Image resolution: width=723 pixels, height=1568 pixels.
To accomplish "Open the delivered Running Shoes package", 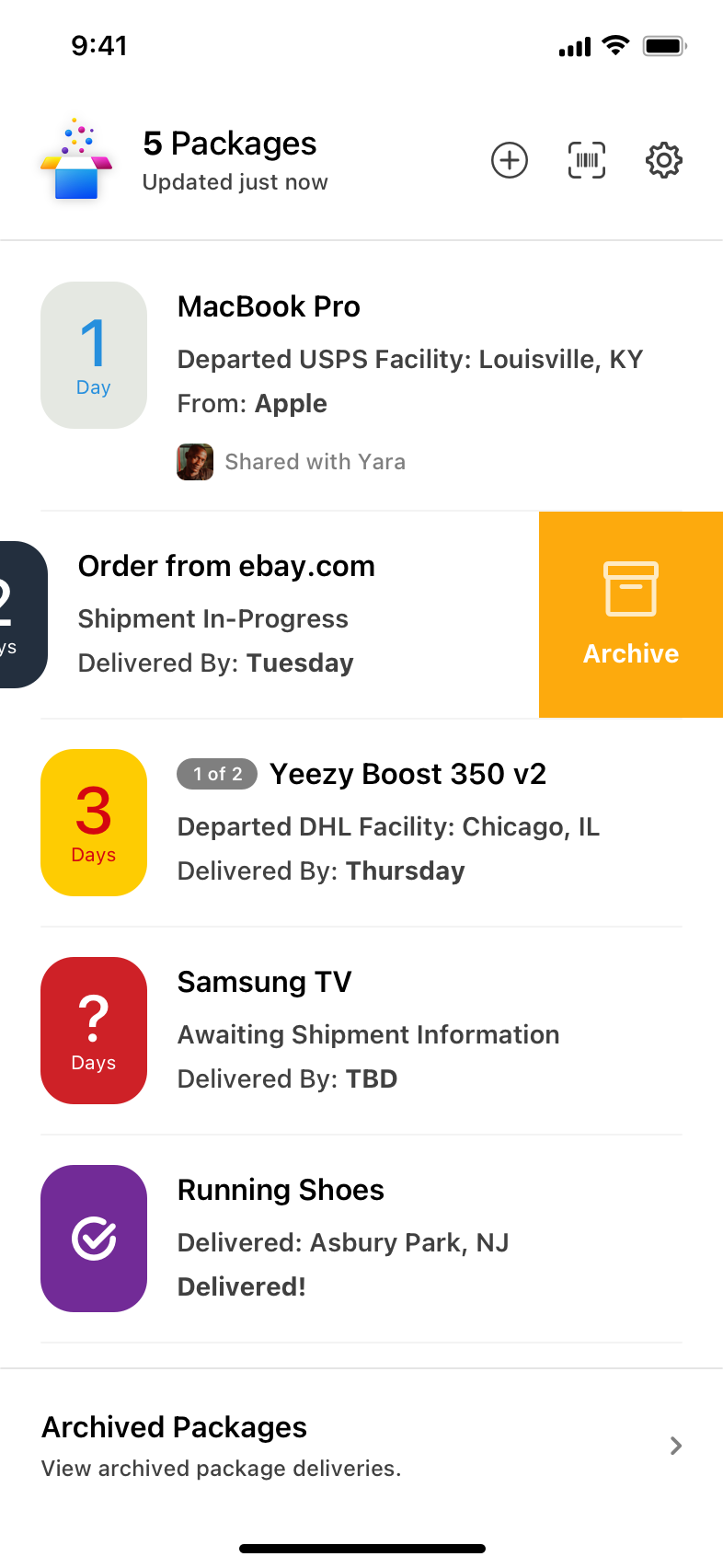I will click(x=361, y=1239).
